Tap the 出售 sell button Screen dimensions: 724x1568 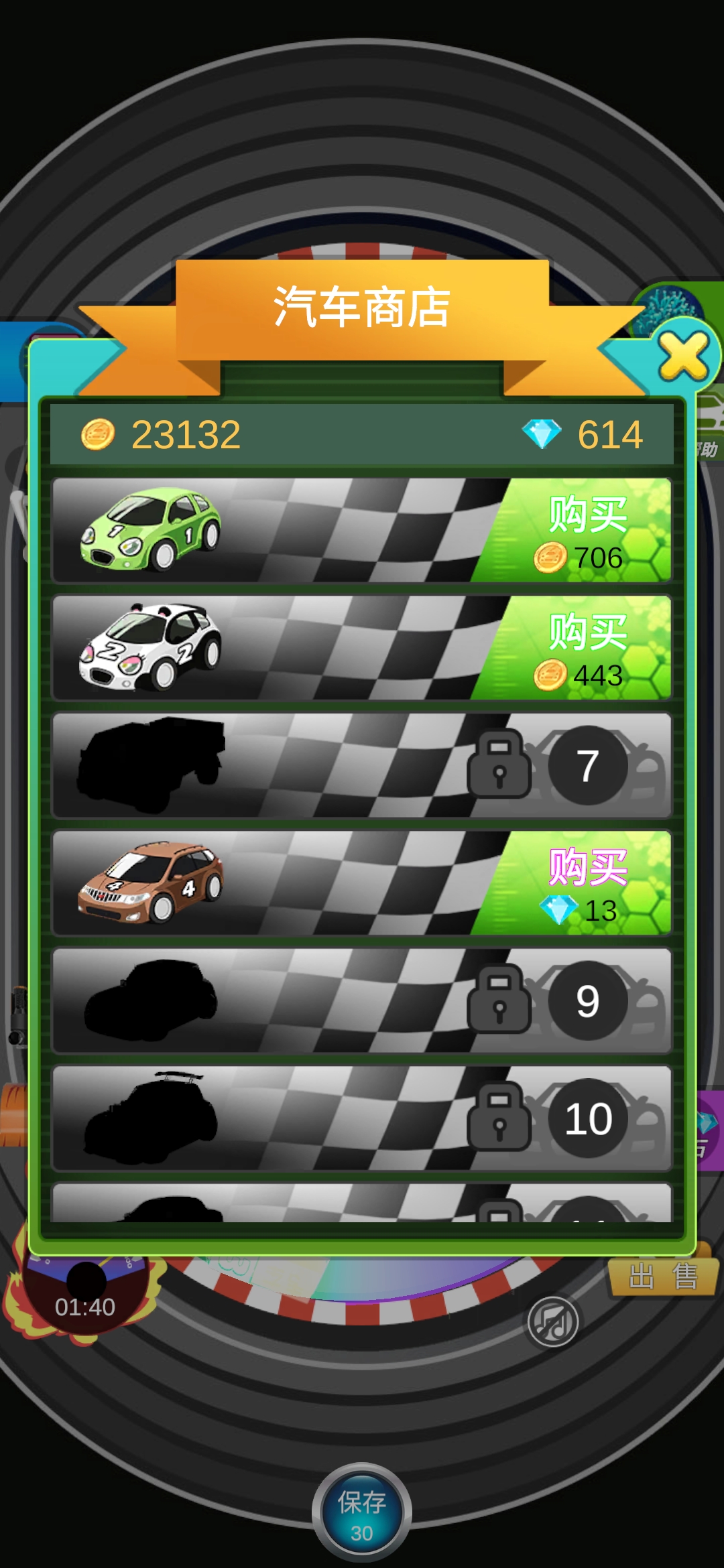pyautogui.click(x=662, y=1276)
